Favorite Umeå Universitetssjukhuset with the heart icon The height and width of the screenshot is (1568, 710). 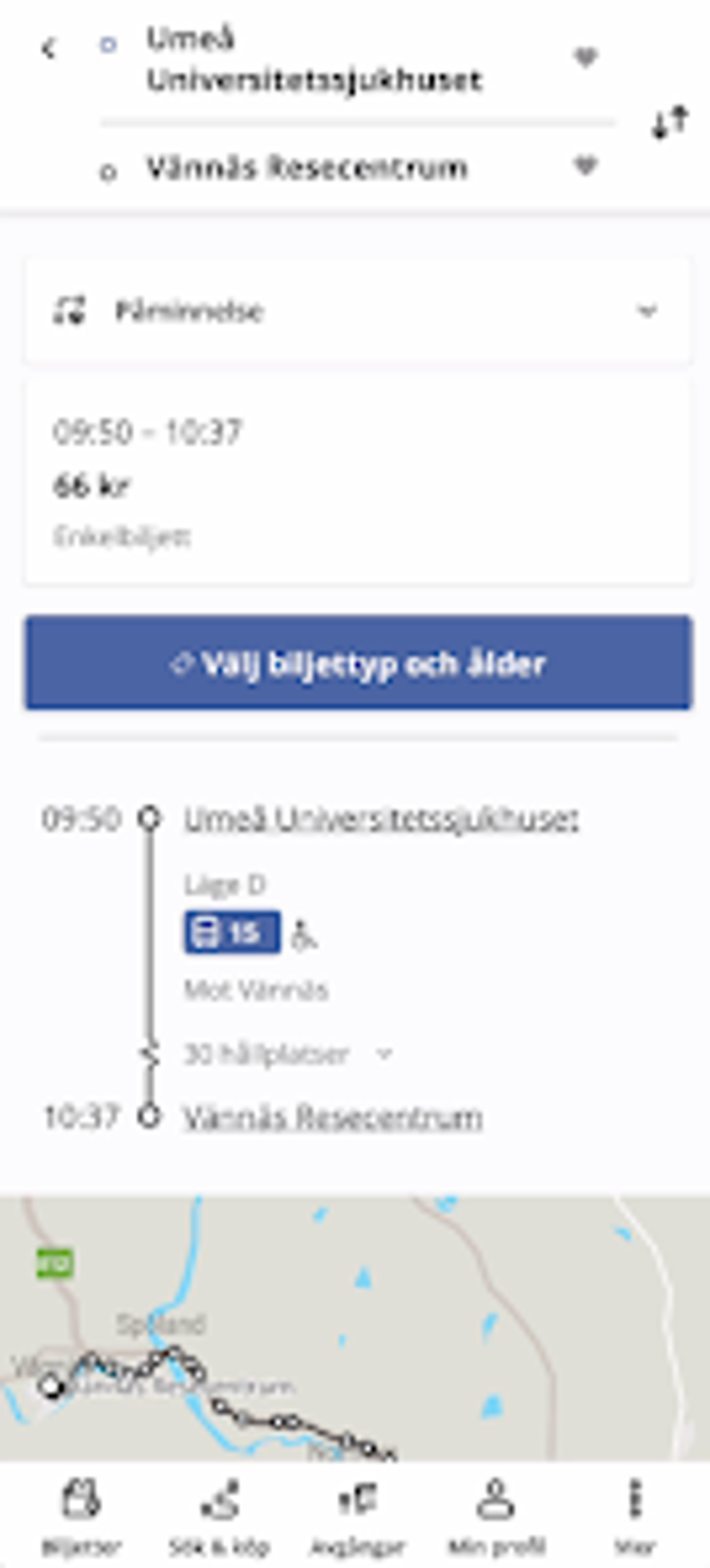coord(585,57)
